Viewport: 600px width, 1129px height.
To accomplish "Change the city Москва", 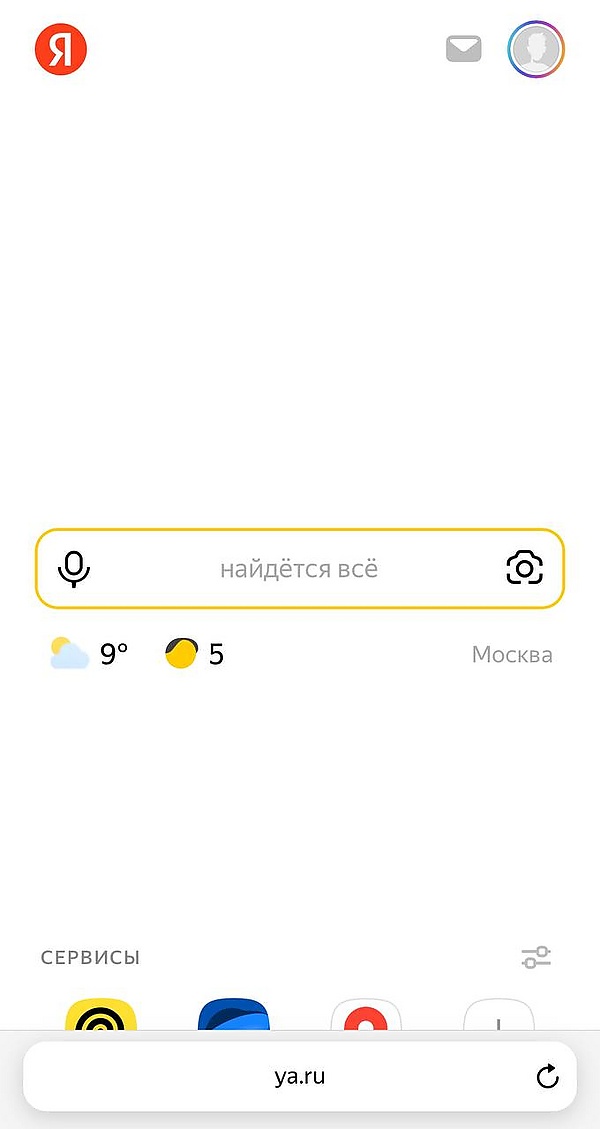I will tap(512, 655).
